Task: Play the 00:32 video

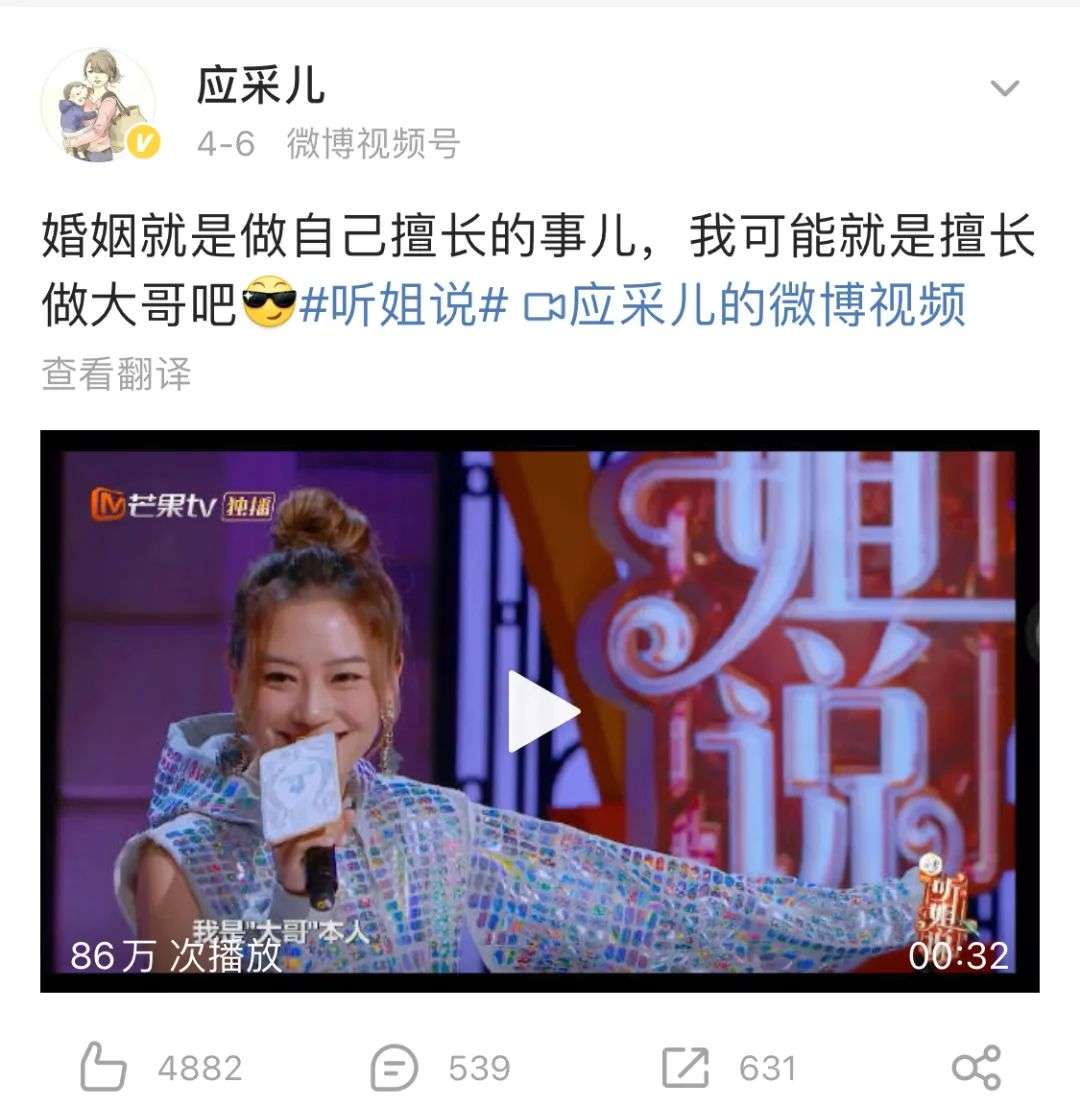Action: coord(541,711)
